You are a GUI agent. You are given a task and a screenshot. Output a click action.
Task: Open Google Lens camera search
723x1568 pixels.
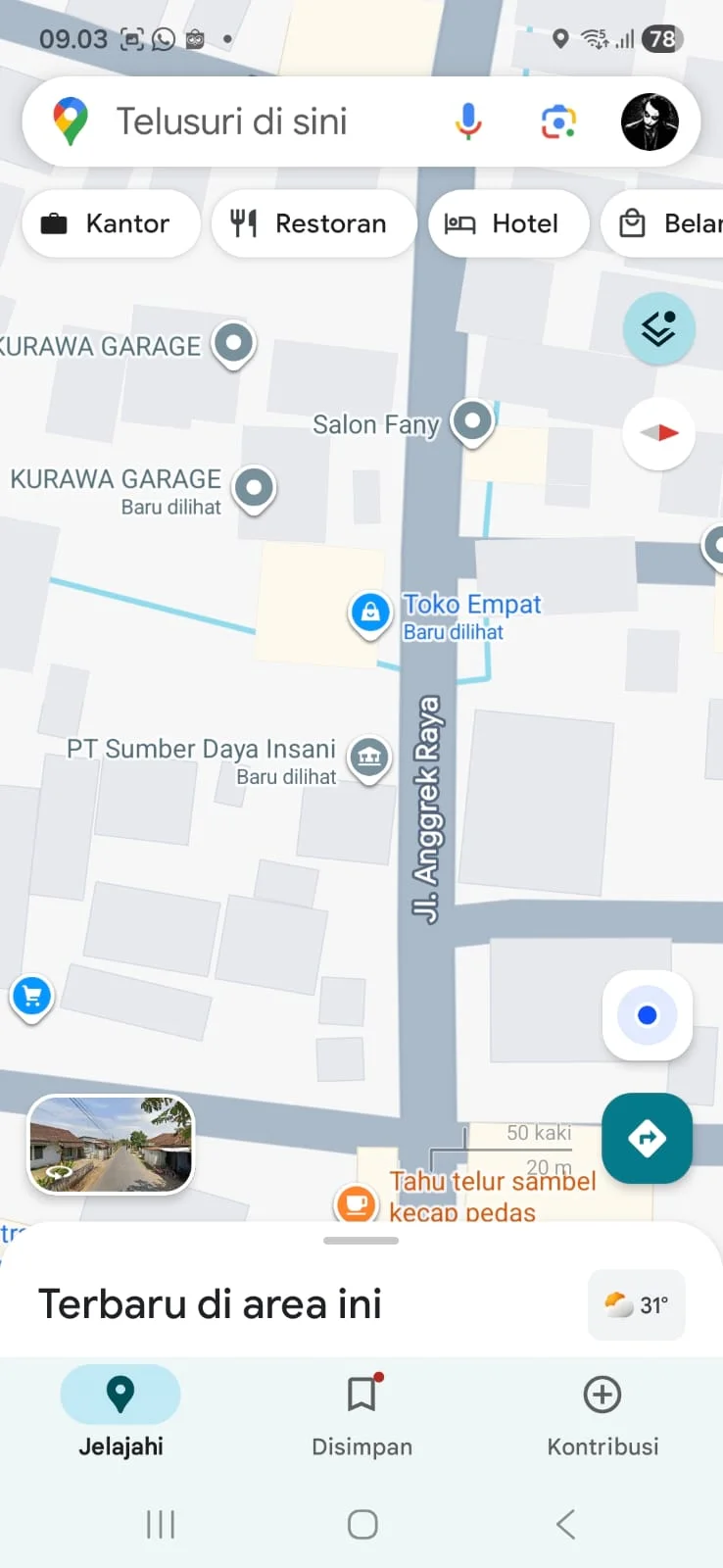click(x=558, y=122)
